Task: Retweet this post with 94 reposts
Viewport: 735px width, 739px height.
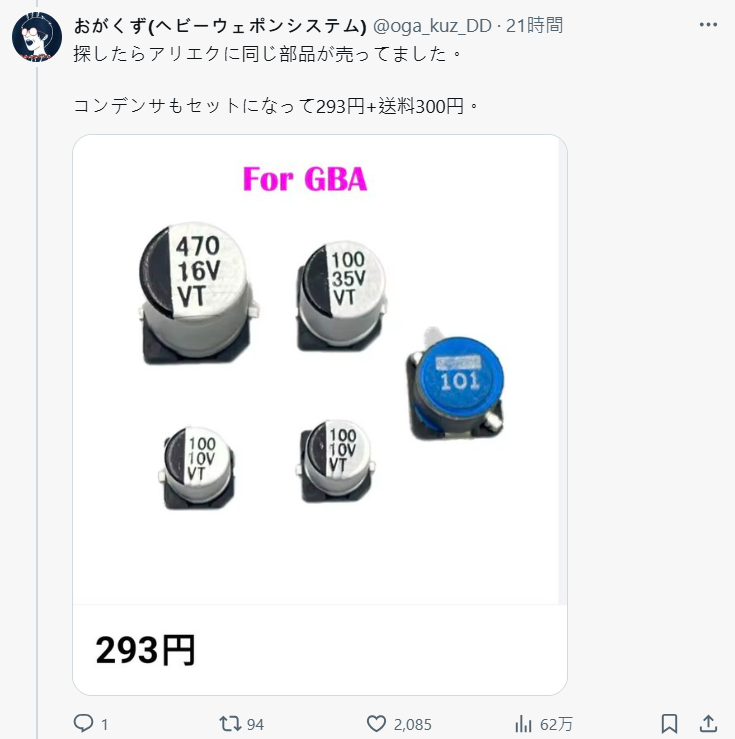Action: [230, 723]
